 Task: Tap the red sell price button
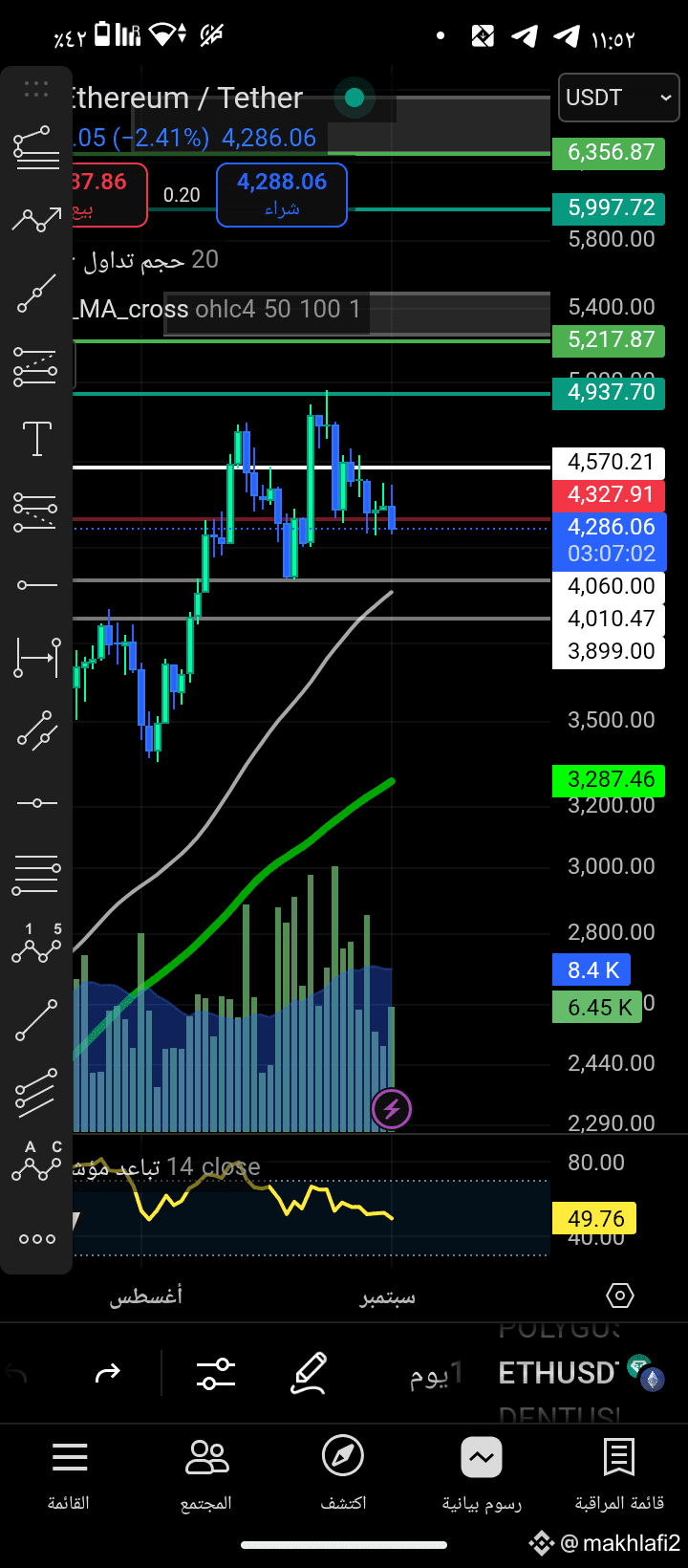pyautogui.click(x=109, y=195)
